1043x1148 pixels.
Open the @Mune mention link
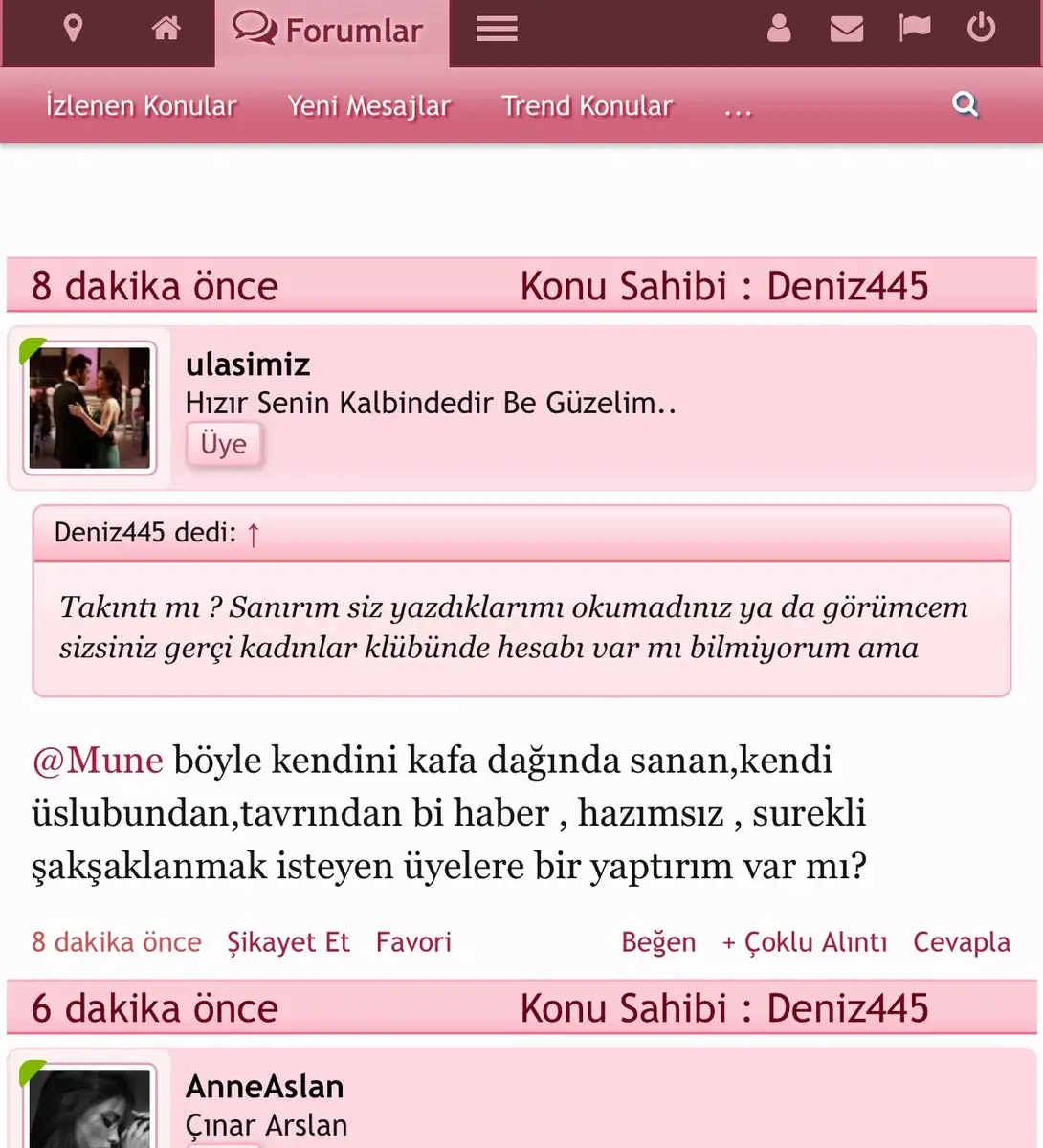tap(98, 760)
